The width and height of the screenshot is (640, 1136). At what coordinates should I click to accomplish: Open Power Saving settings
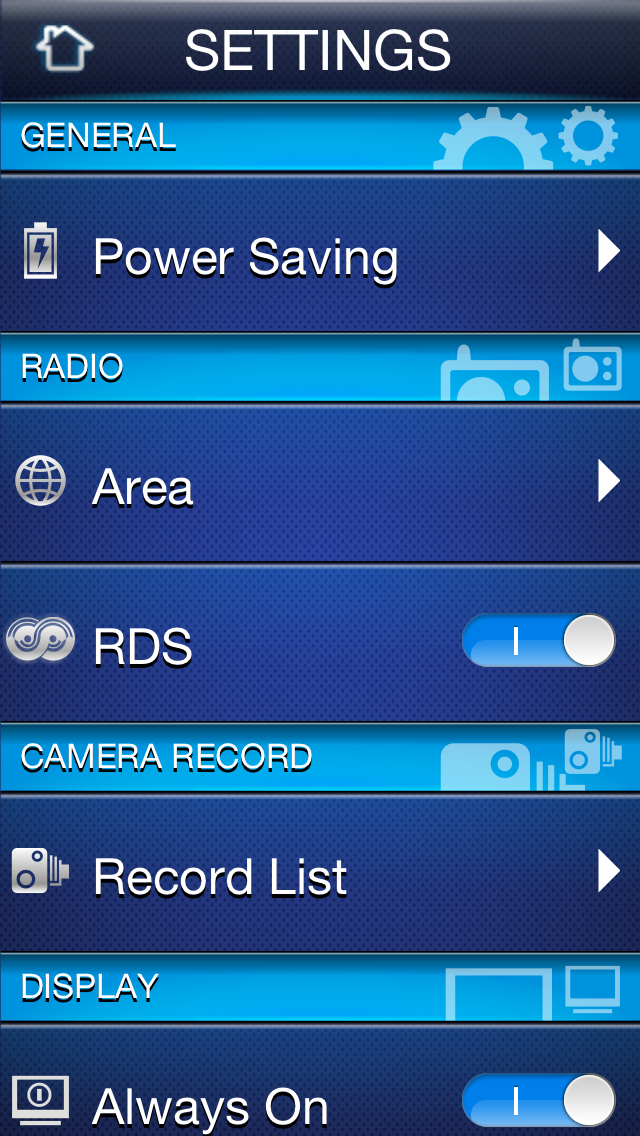320,255
